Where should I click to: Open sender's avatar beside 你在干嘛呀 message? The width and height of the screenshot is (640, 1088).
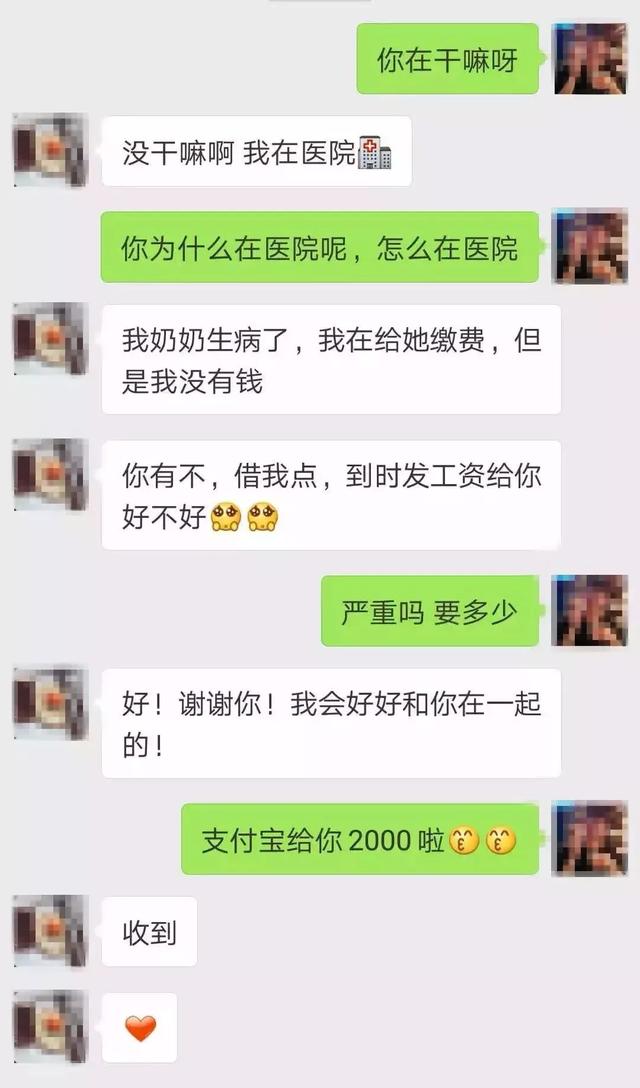[x=590, y=59]
